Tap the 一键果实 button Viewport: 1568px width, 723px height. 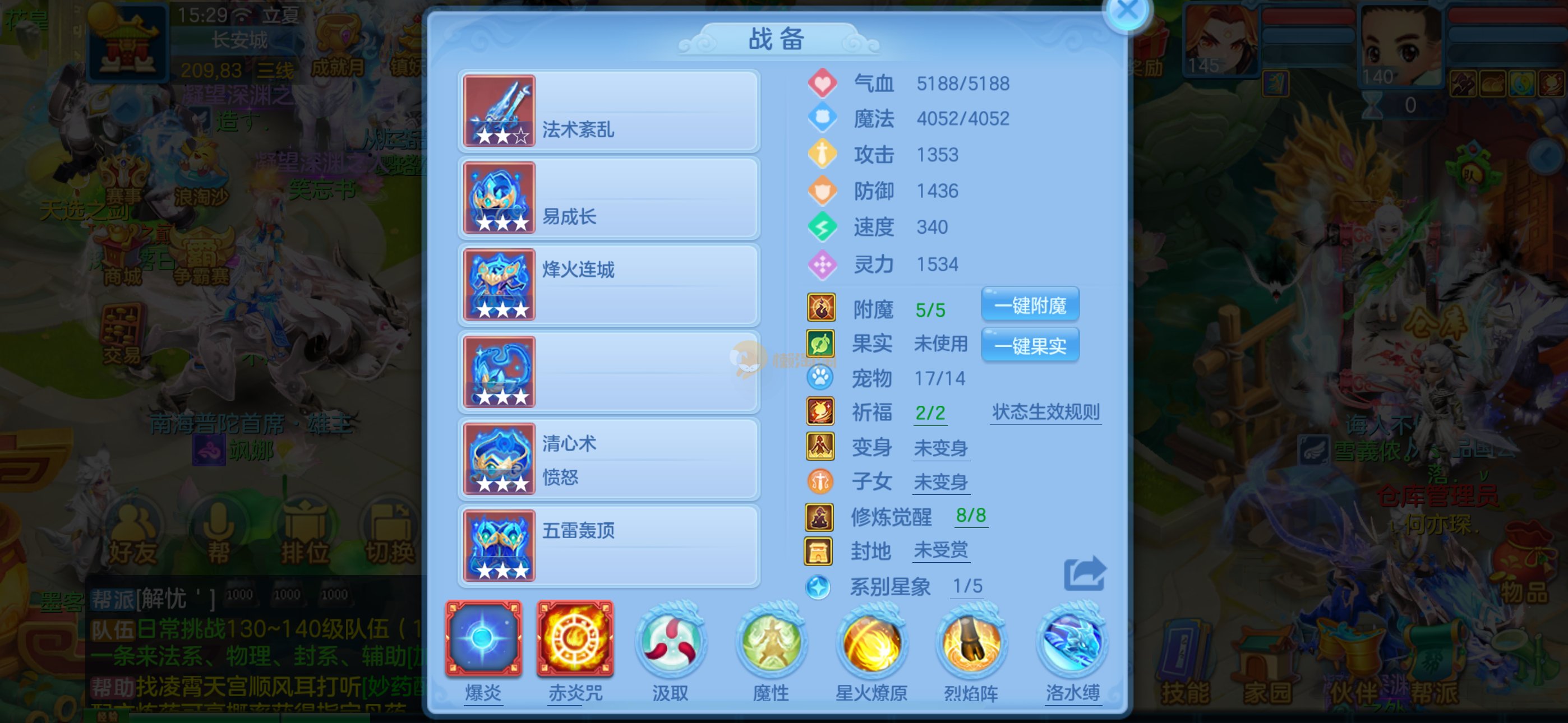[x=1029, y=345]
